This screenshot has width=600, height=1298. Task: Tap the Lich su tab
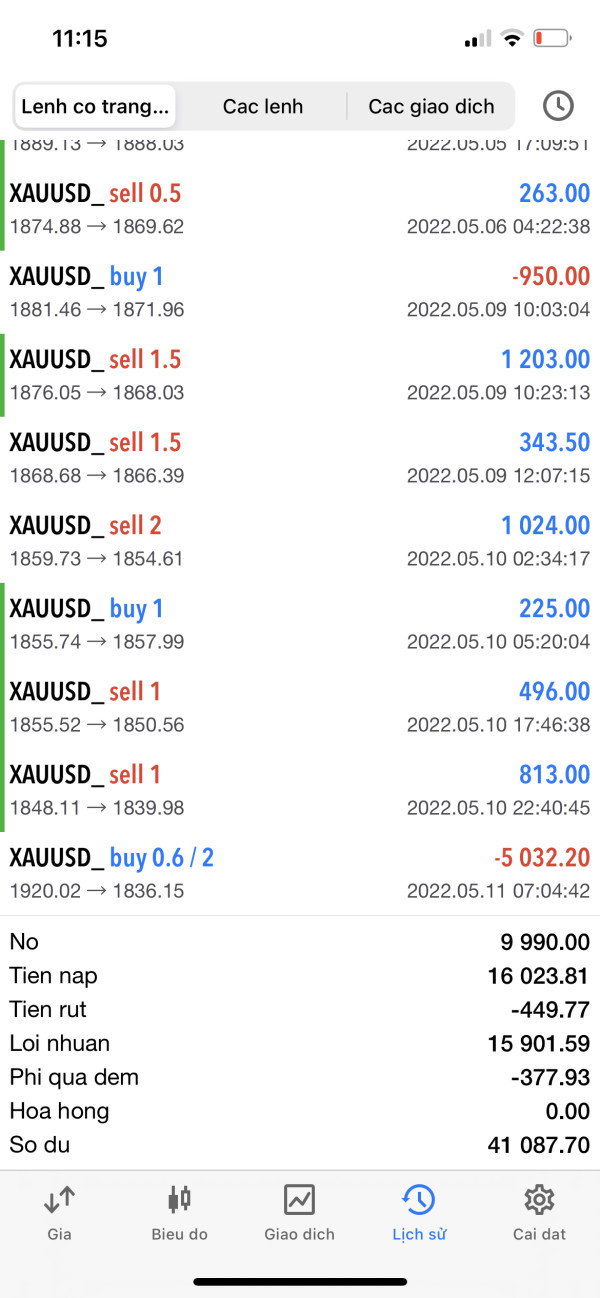[x=419, y=1211]
